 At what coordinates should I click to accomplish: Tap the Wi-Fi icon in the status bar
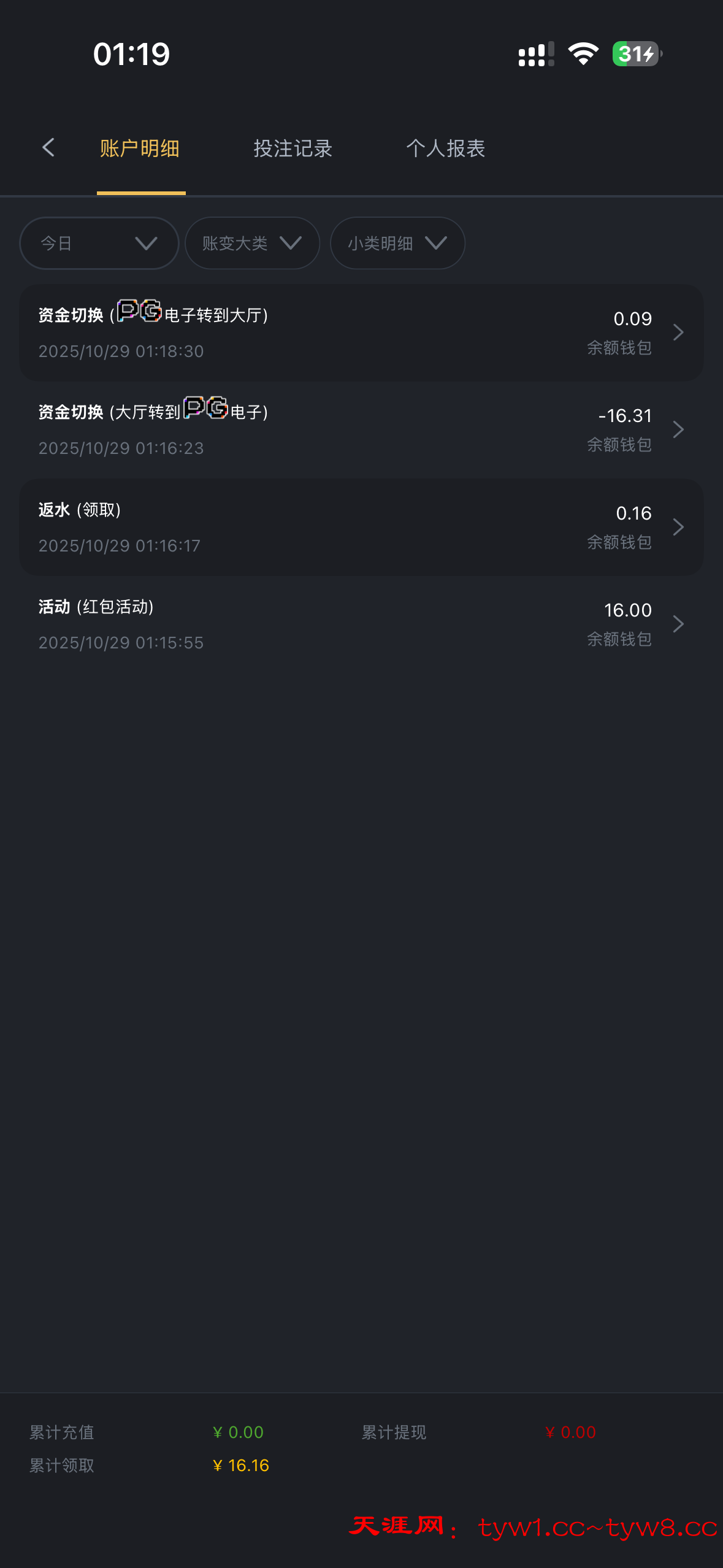(x=583, y=54)
